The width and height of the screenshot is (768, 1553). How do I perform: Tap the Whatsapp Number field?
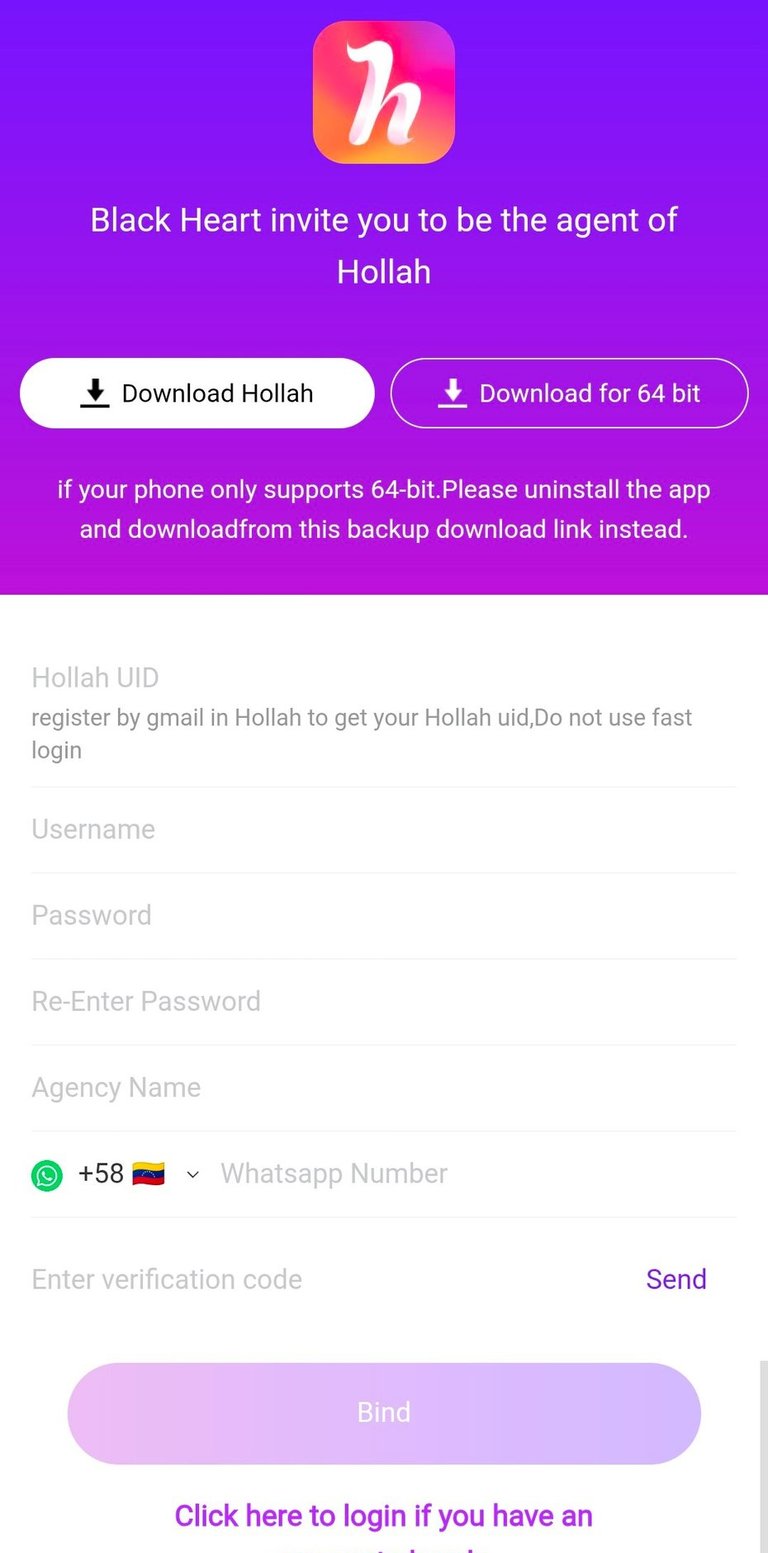(x=477, y=1174)
